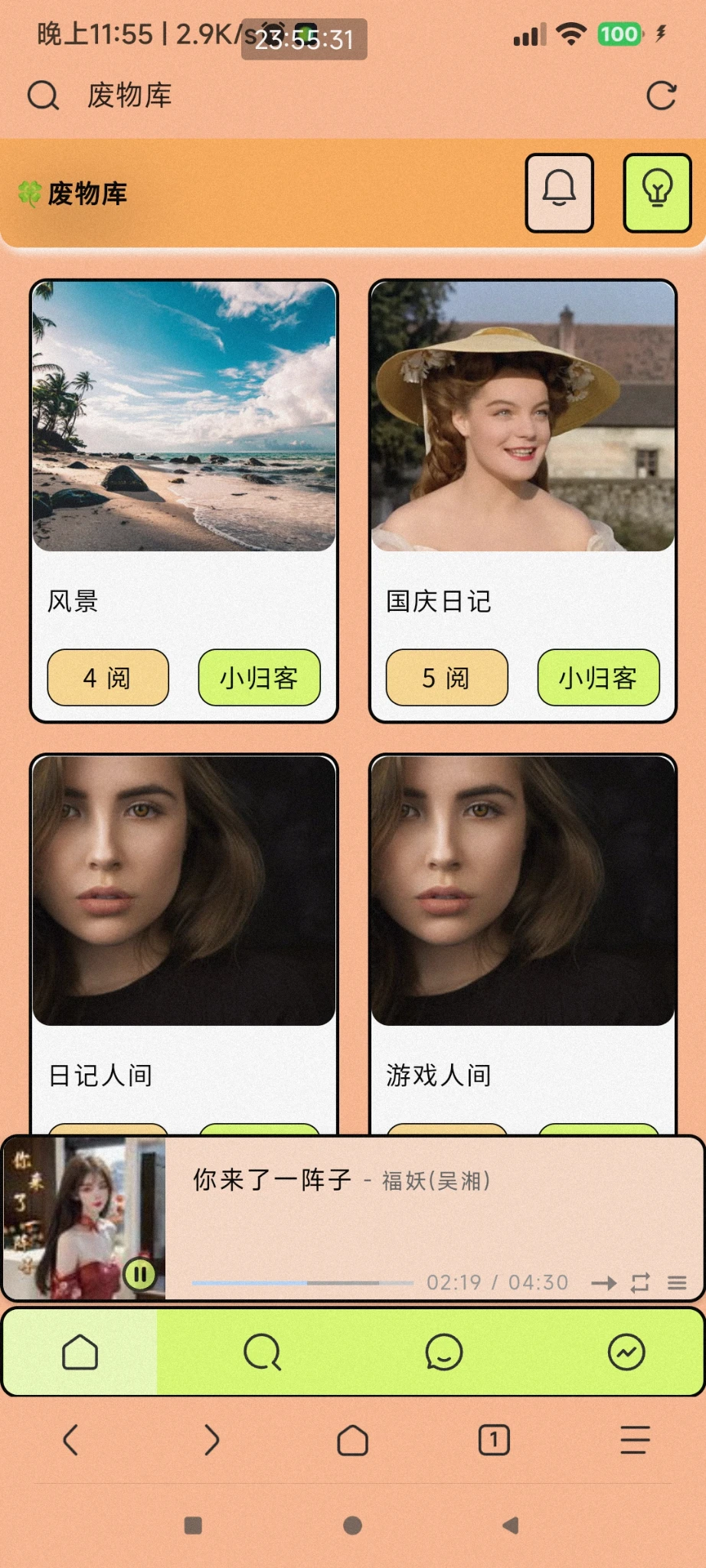Switch to the chat tab in the green bar
This screenshot has width=706, height=1568.
[x=444, y=1353]
